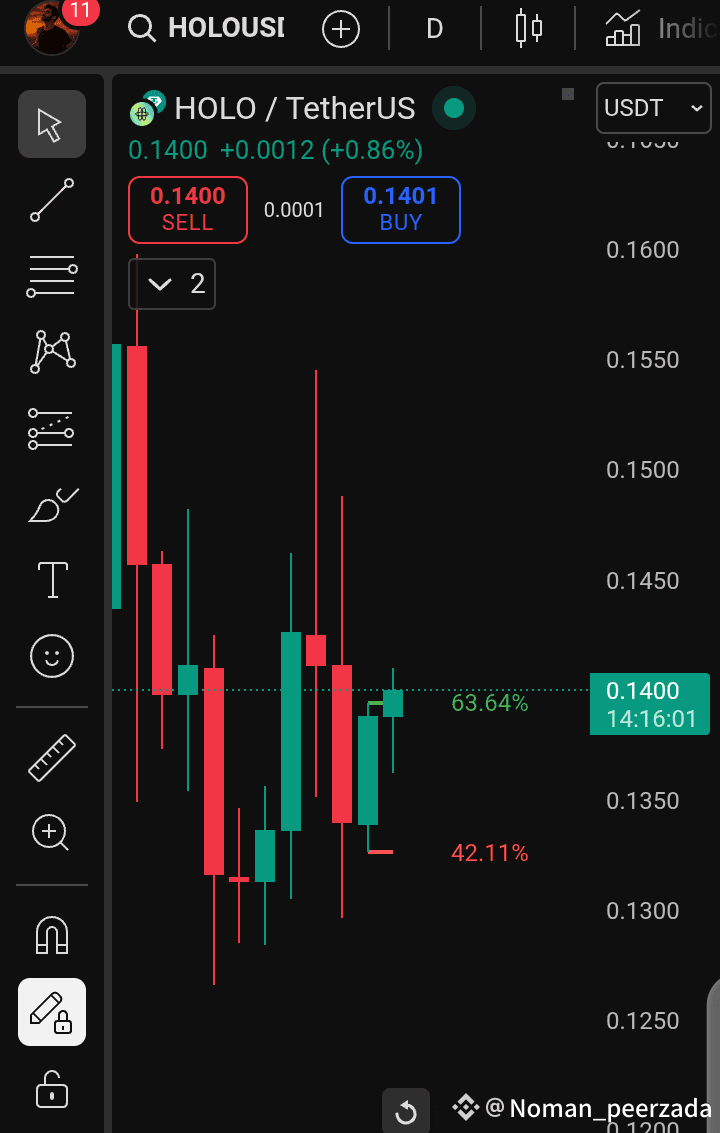
Task: Change the candlestick chart style
Action: [528, 28]
